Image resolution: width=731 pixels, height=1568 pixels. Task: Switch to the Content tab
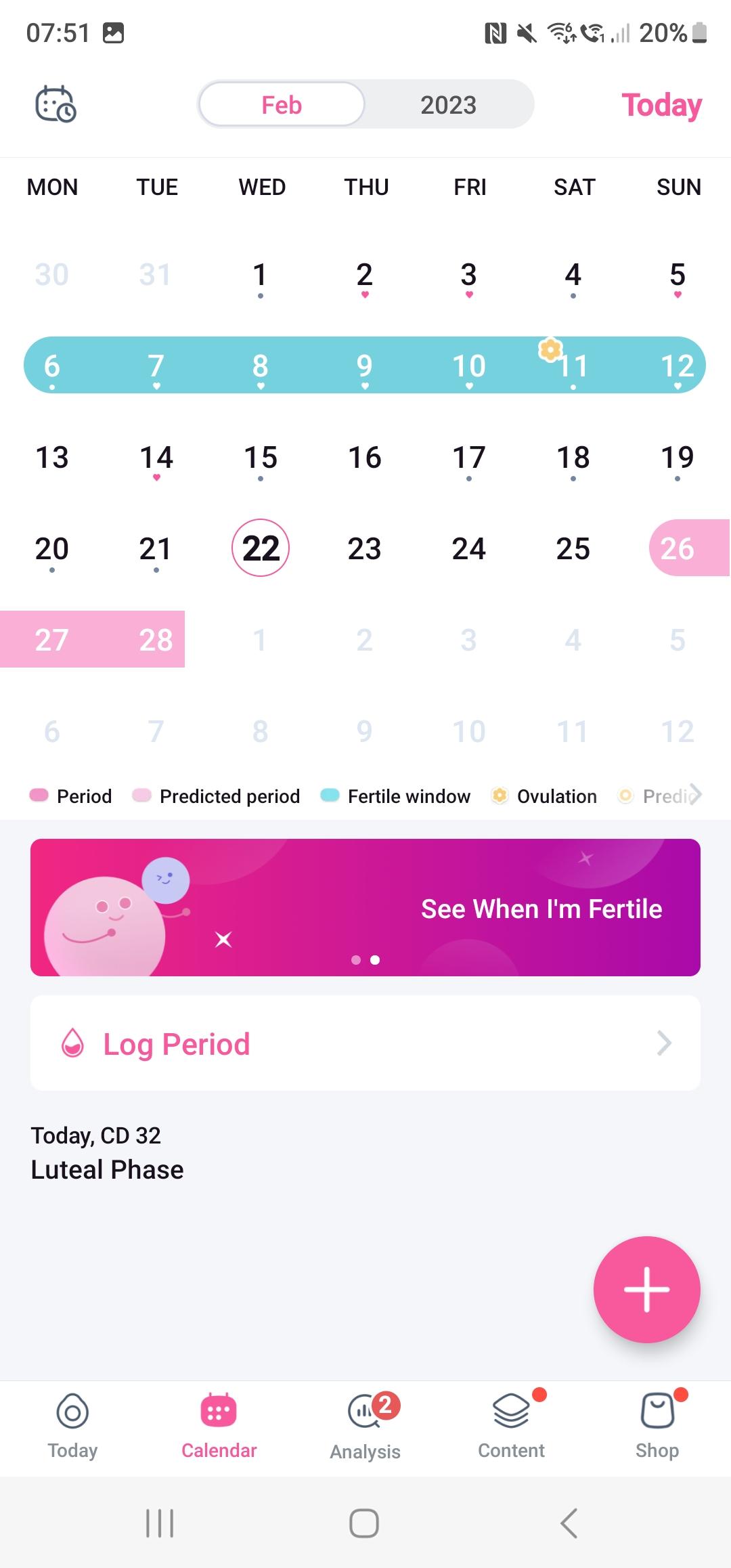coord(512,1426)
